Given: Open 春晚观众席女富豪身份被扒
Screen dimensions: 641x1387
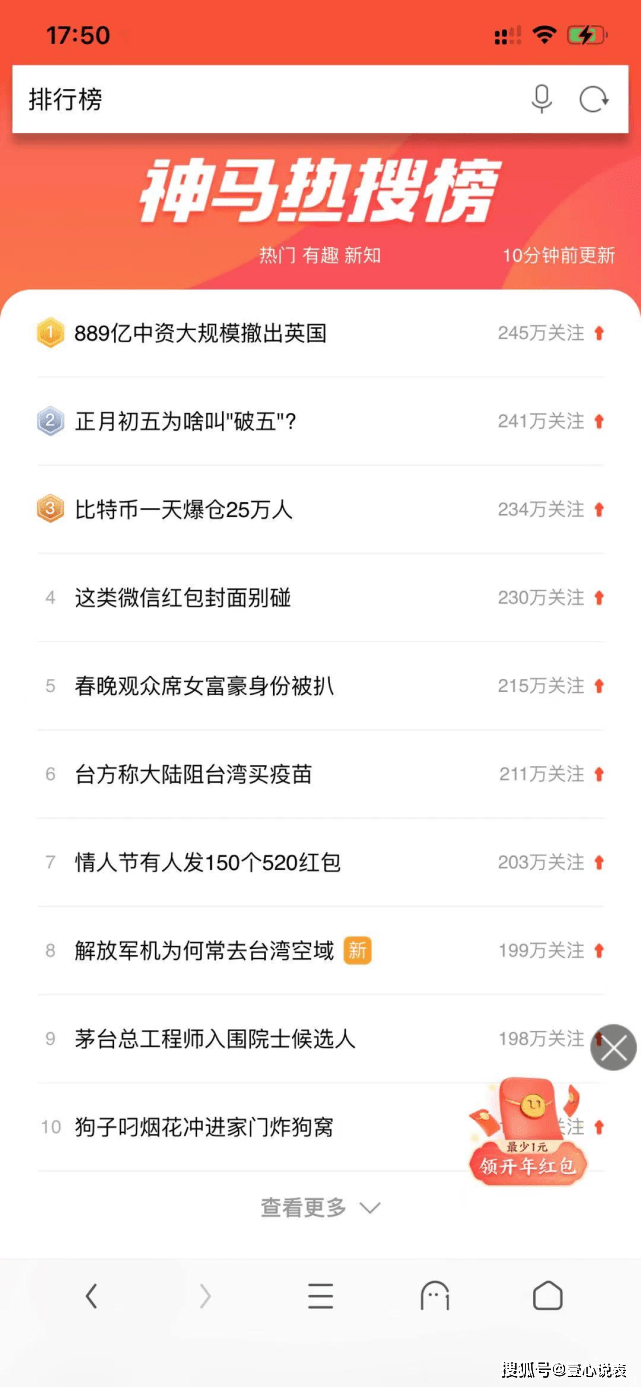Looking at the screenshot, I should [x=205, y=686].
